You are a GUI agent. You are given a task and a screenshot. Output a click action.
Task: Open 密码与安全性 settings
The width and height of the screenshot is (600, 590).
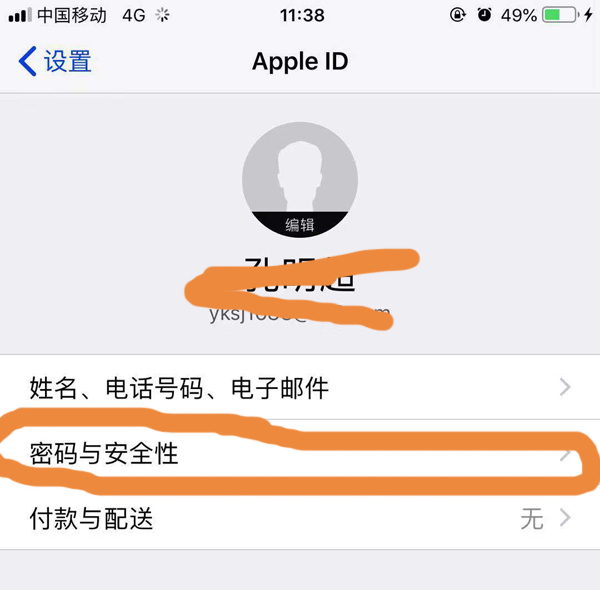tap(299, 453)
